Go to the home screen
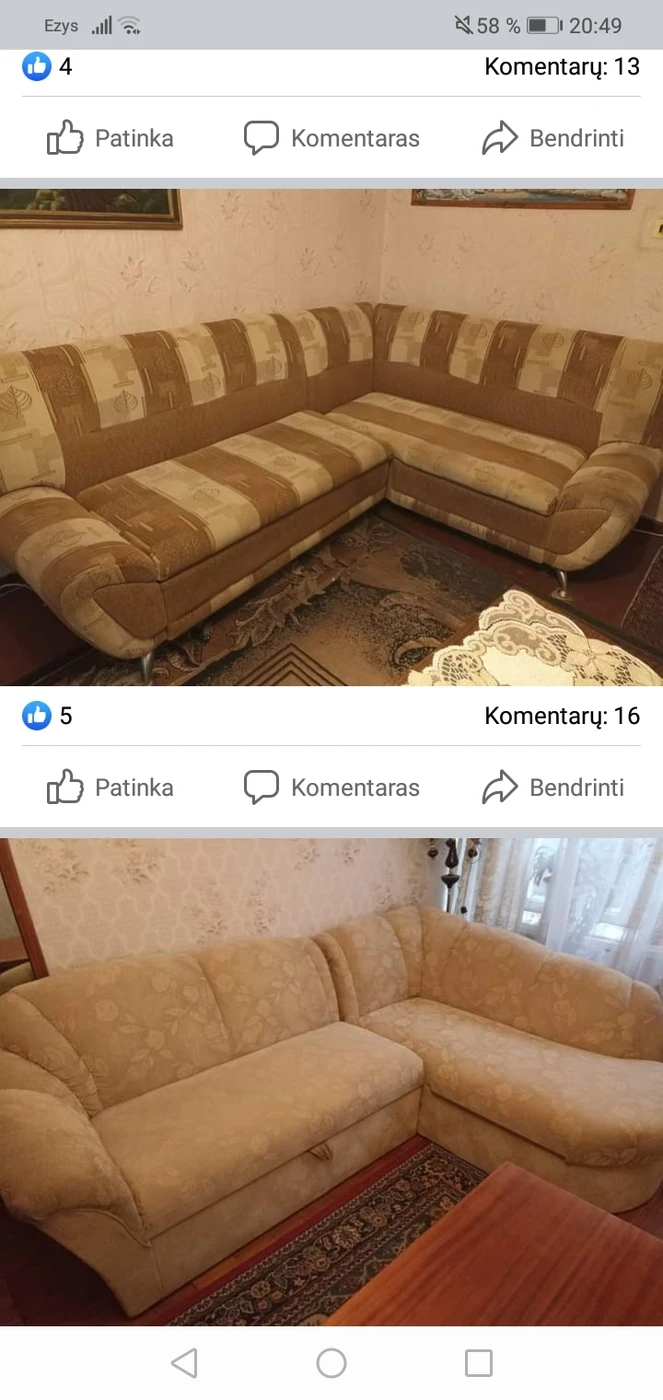Screen dimensions: 663x1400 point(331,1362)
